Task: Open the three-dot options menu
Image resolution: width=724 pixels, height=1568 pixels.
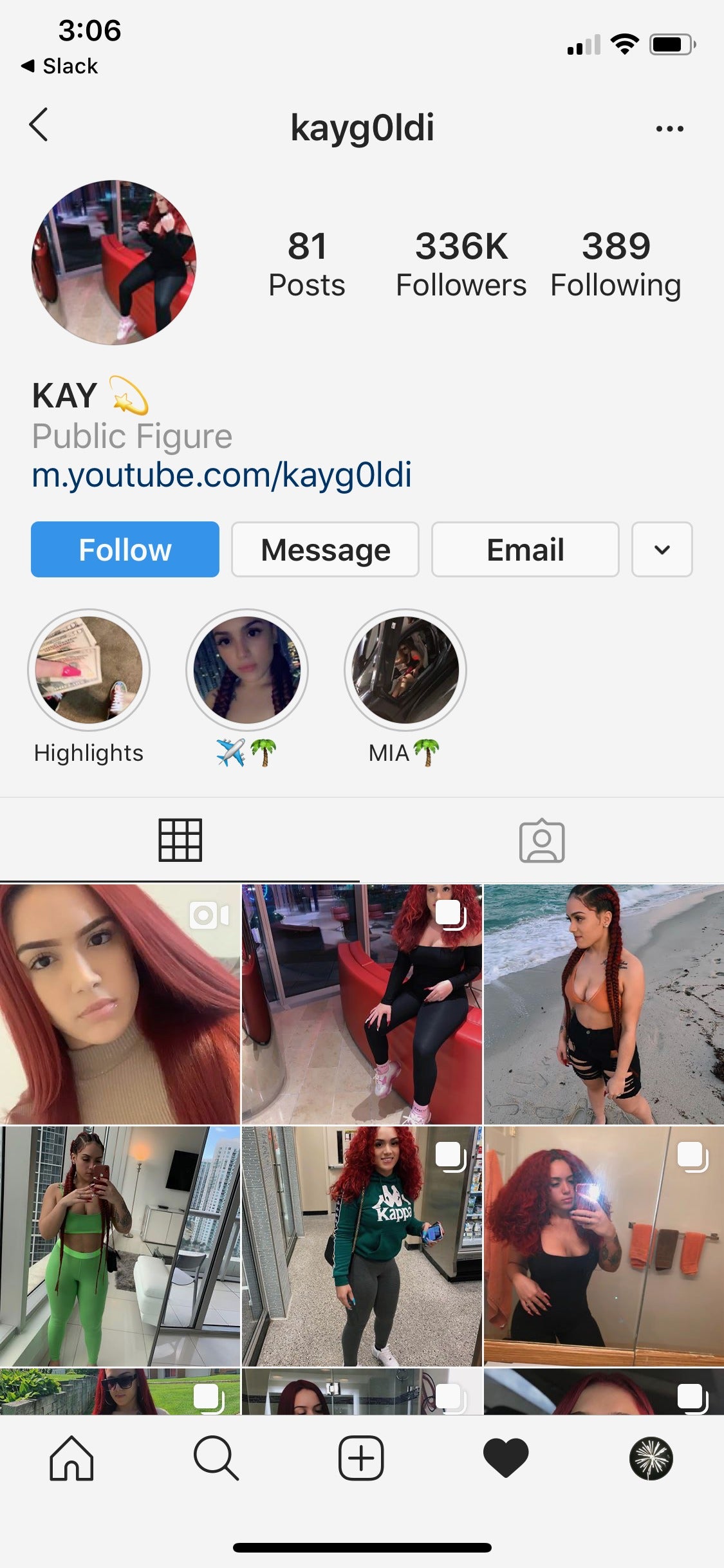Action: point(669,128)
